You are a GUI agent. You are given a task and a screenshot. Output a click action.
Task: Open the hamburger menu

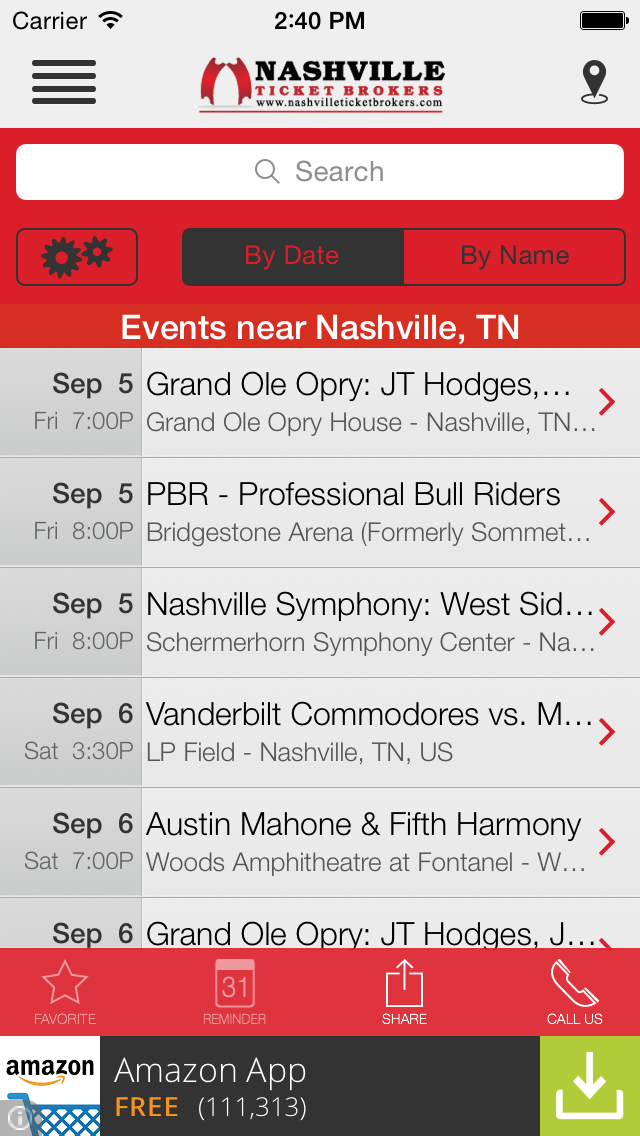[x=64, y=82]
